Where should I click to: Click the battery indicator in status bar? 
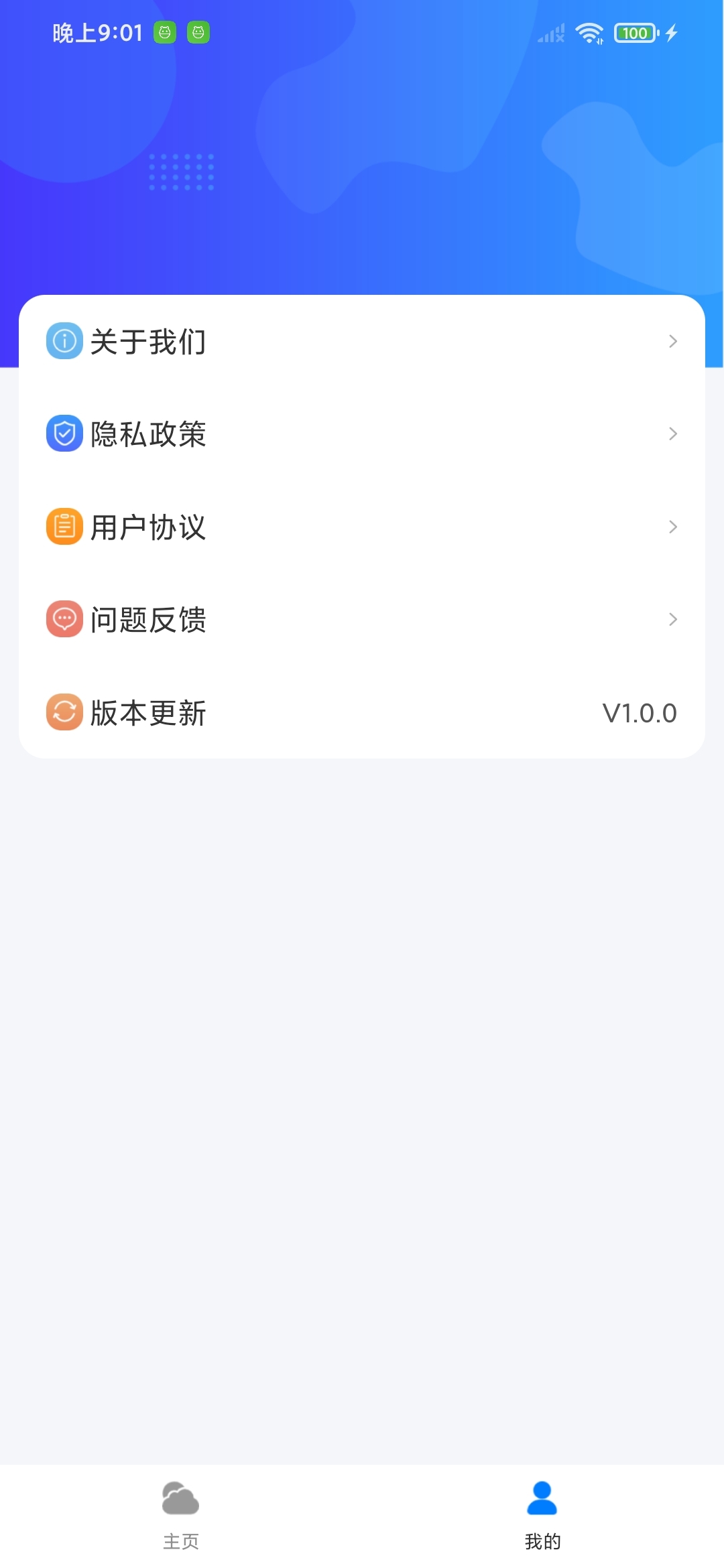pyautogui.click(x=633, y=32)
